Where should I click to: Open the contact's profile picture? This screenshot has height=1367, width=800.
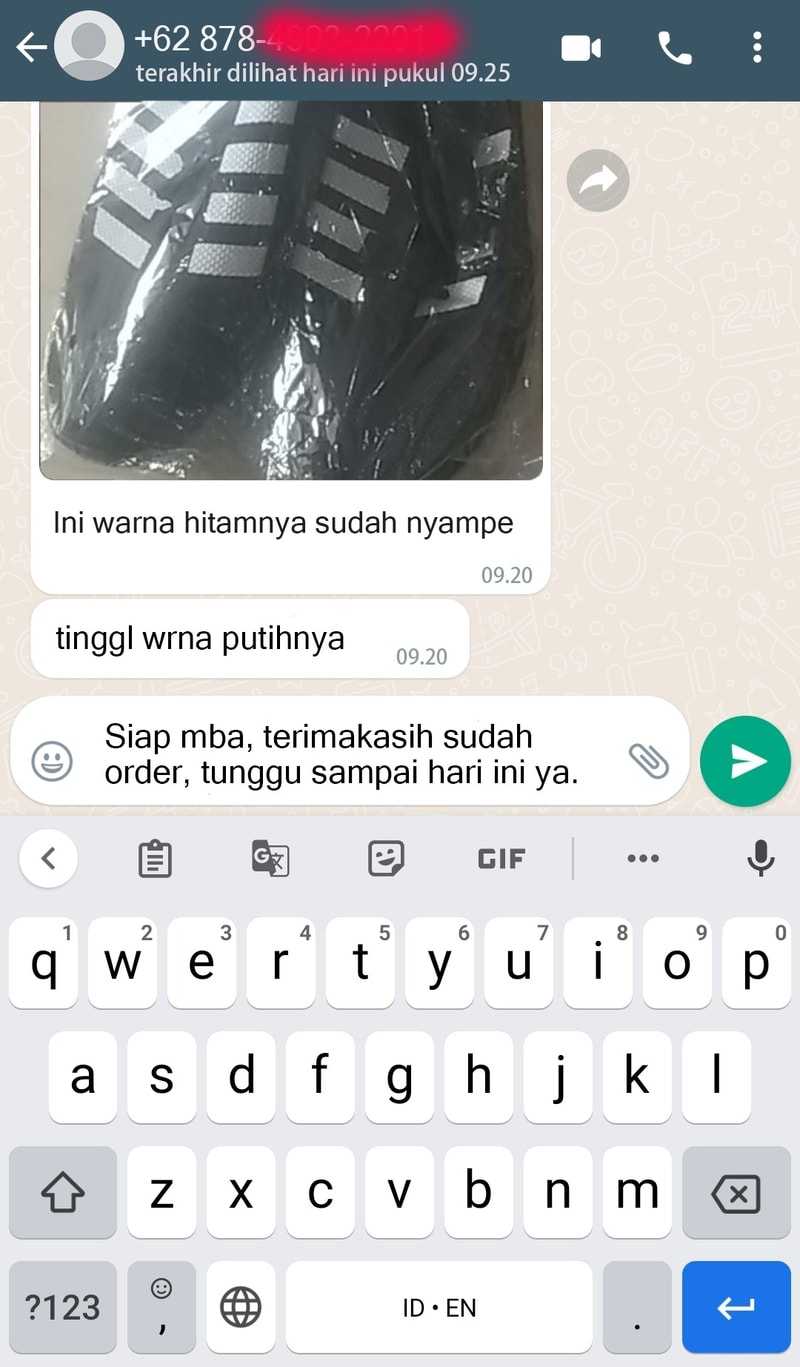tap(90, 47)
